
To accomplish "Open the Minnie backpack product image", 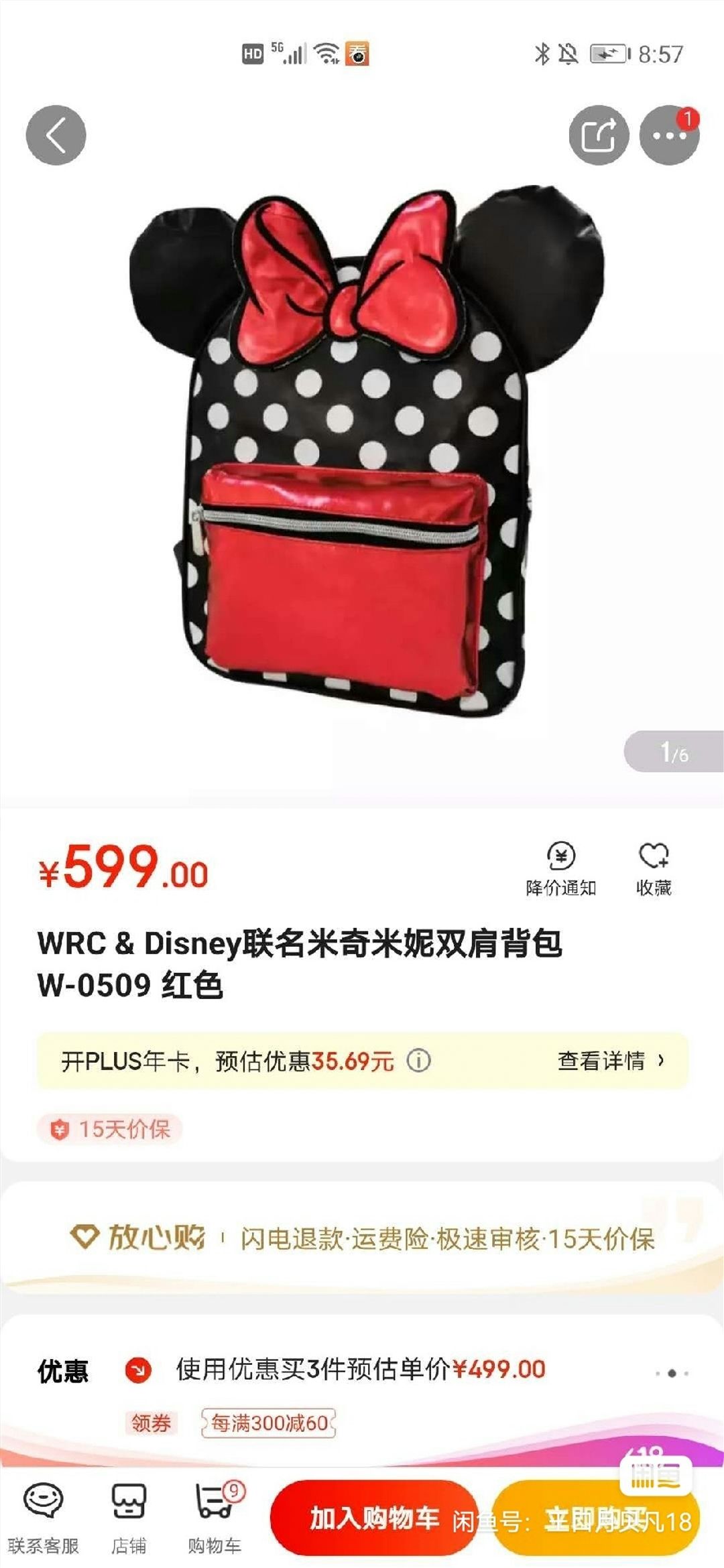I will 362,456.
